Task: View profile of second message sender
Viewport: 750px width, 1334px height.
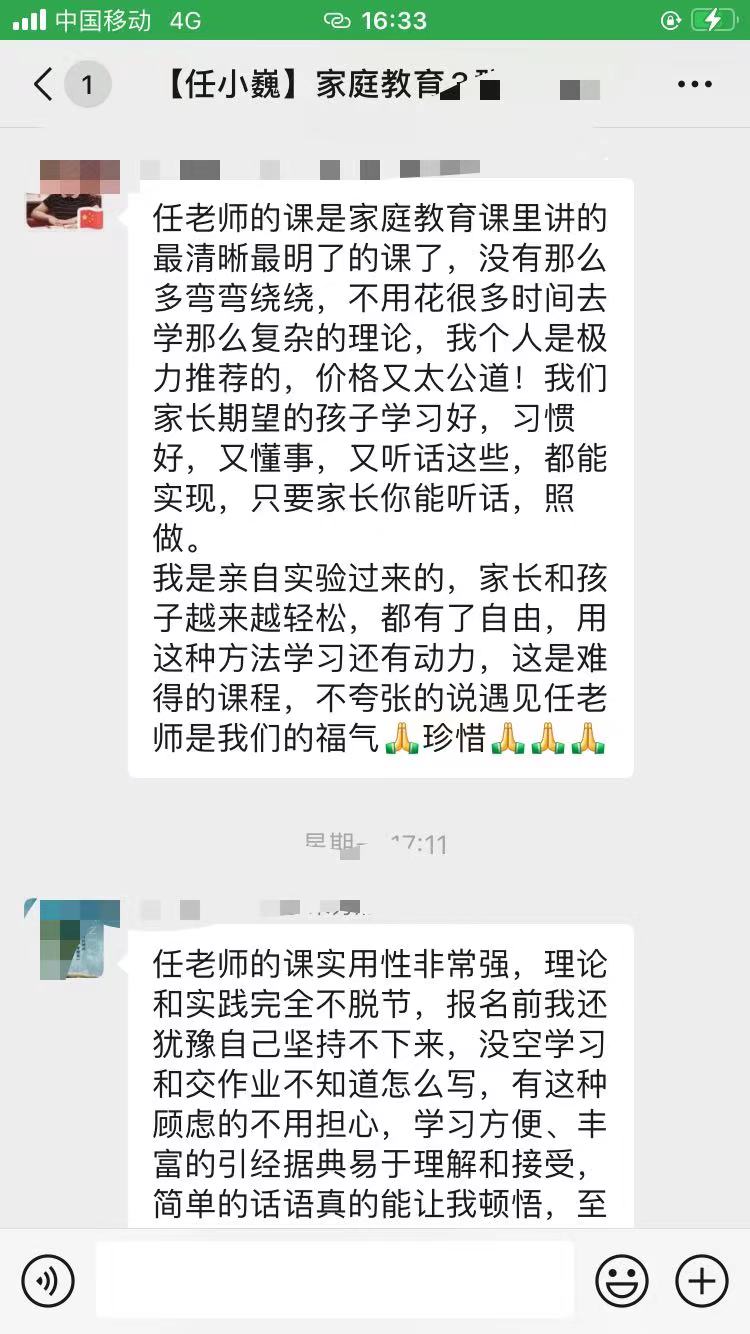Action: coord(66,940)
